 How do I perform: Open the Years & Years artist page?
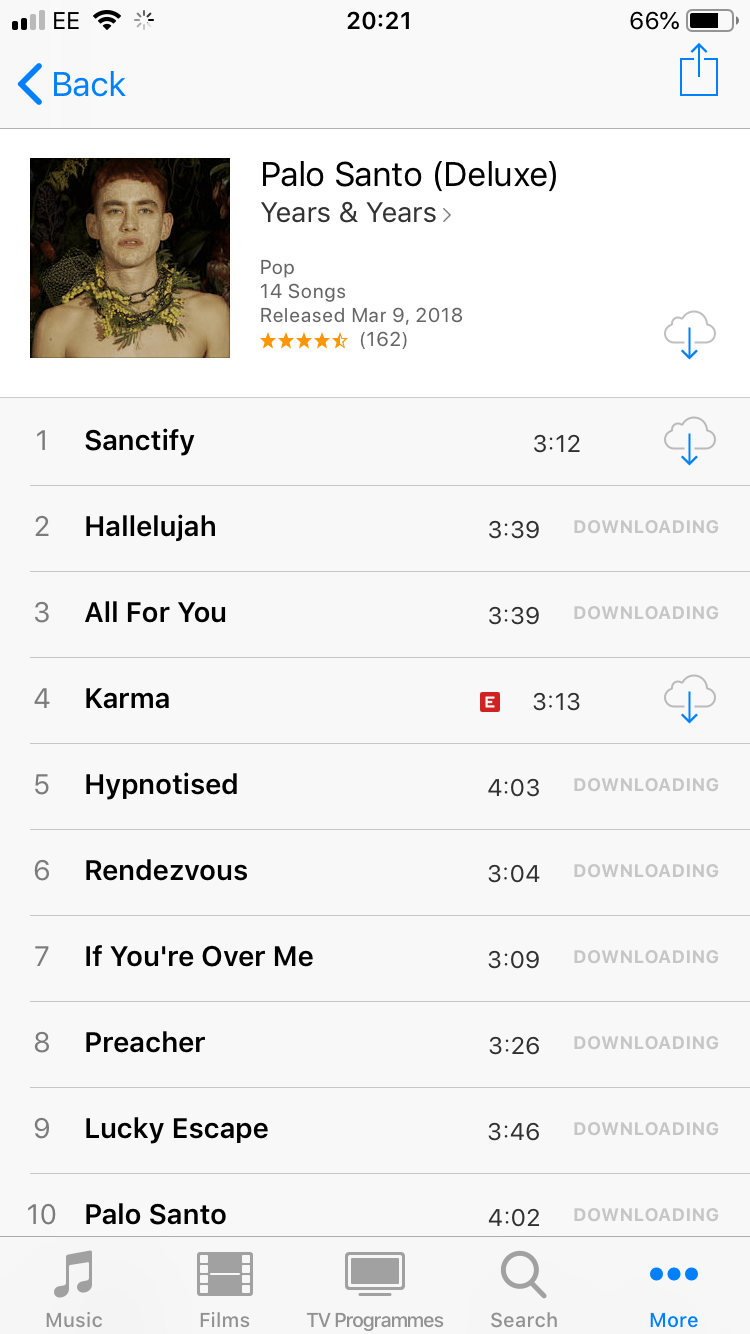[x=355, y=213]
